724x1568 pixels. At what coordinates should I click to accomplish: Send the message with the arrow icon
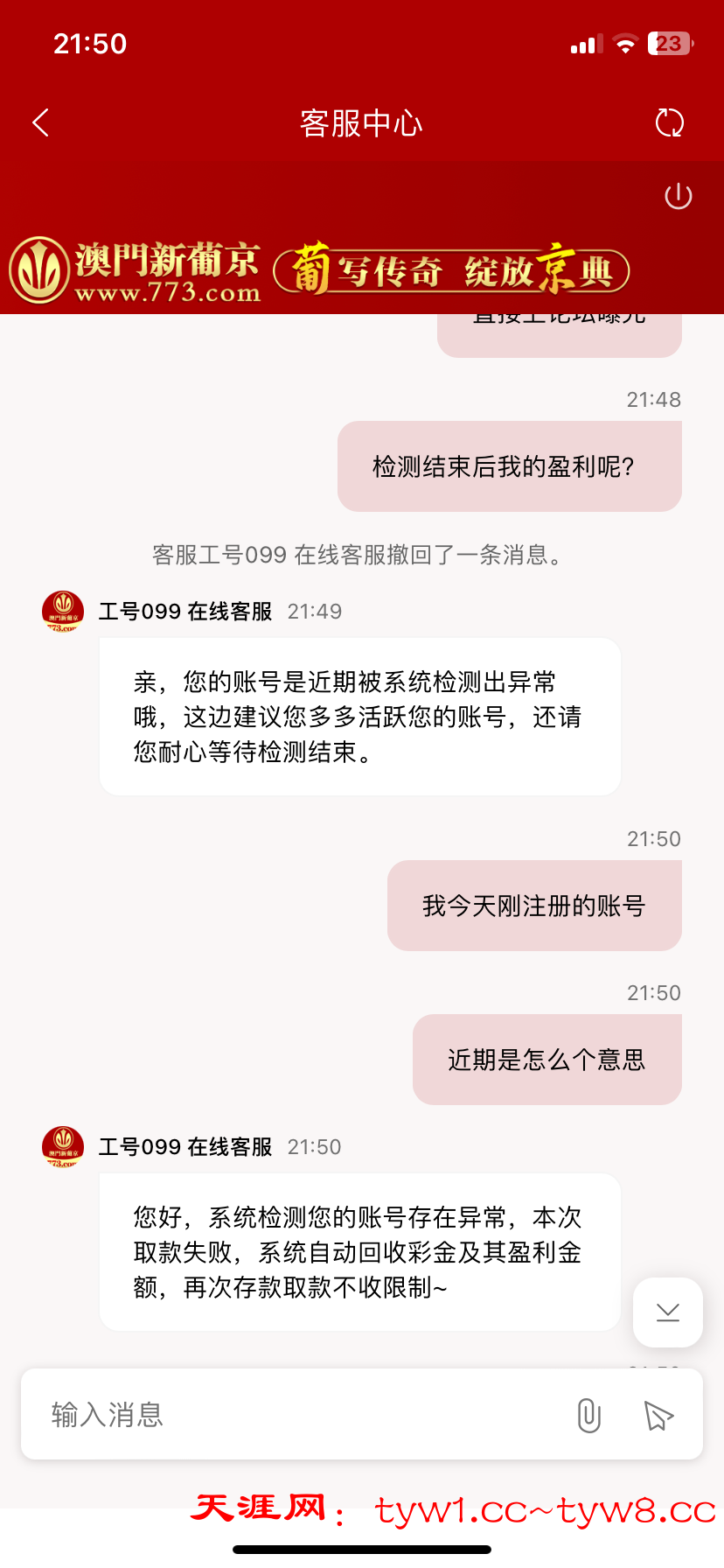point(658,1414)
